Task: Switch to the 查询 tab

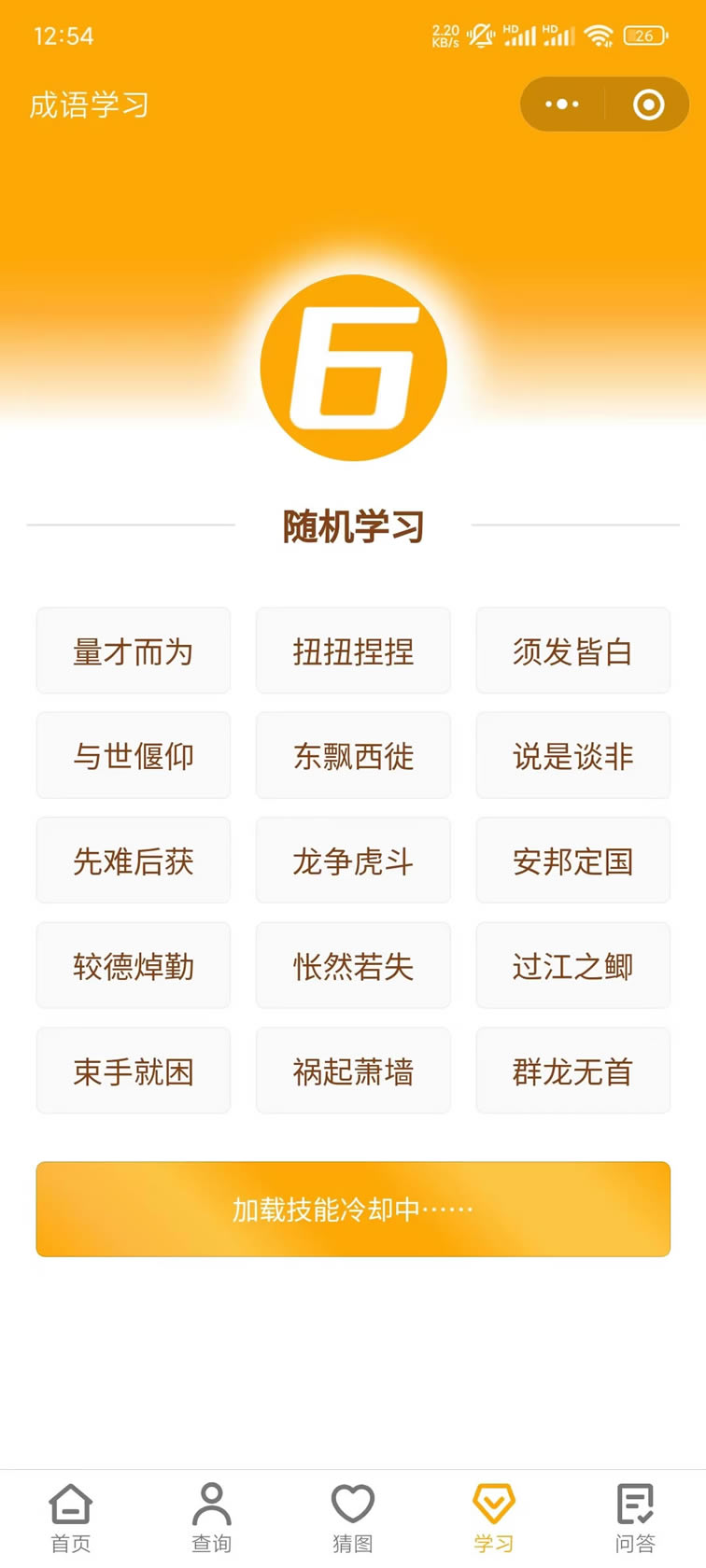Action: [212, 1518]
